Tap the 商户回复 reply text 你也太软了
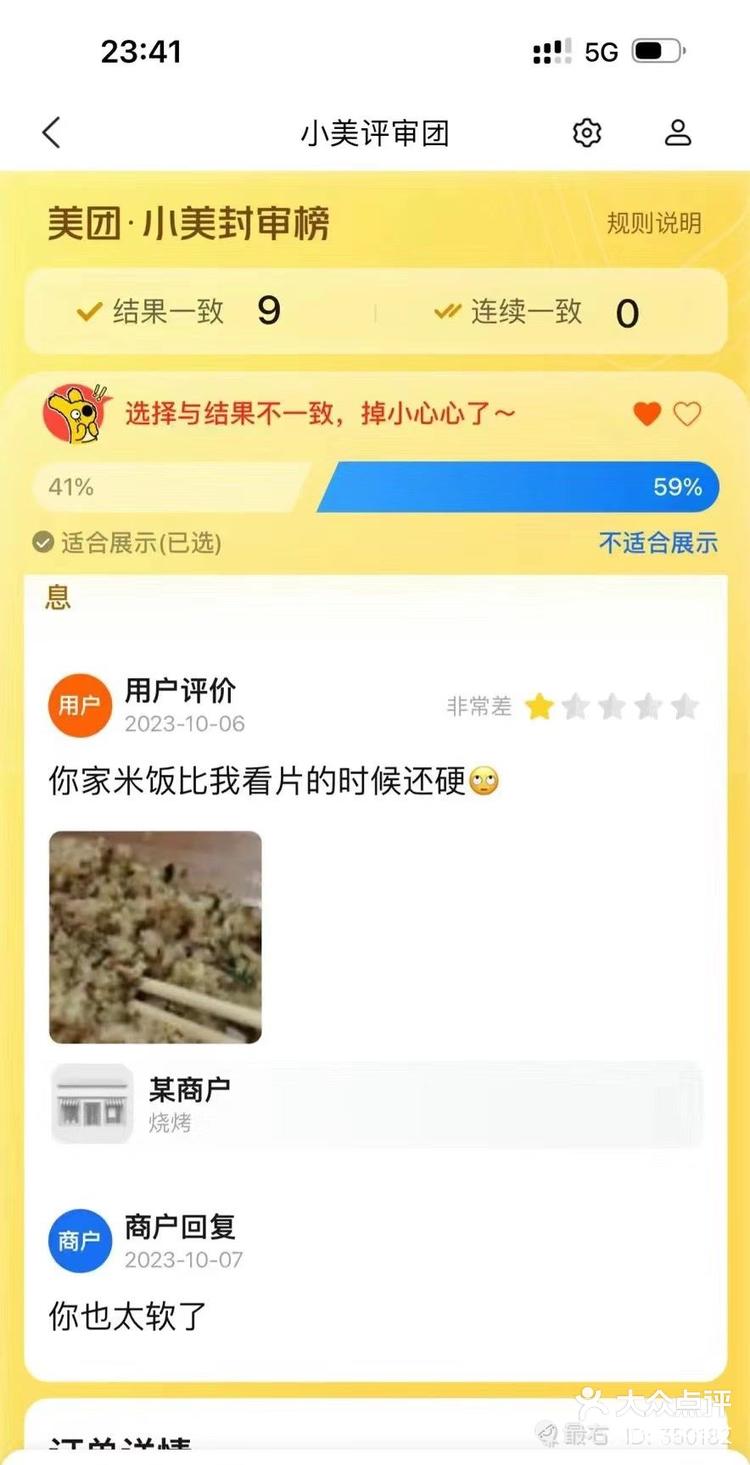Viewport: 750px width, 1465px height. pyautogui.click(x=113, y=1318)
